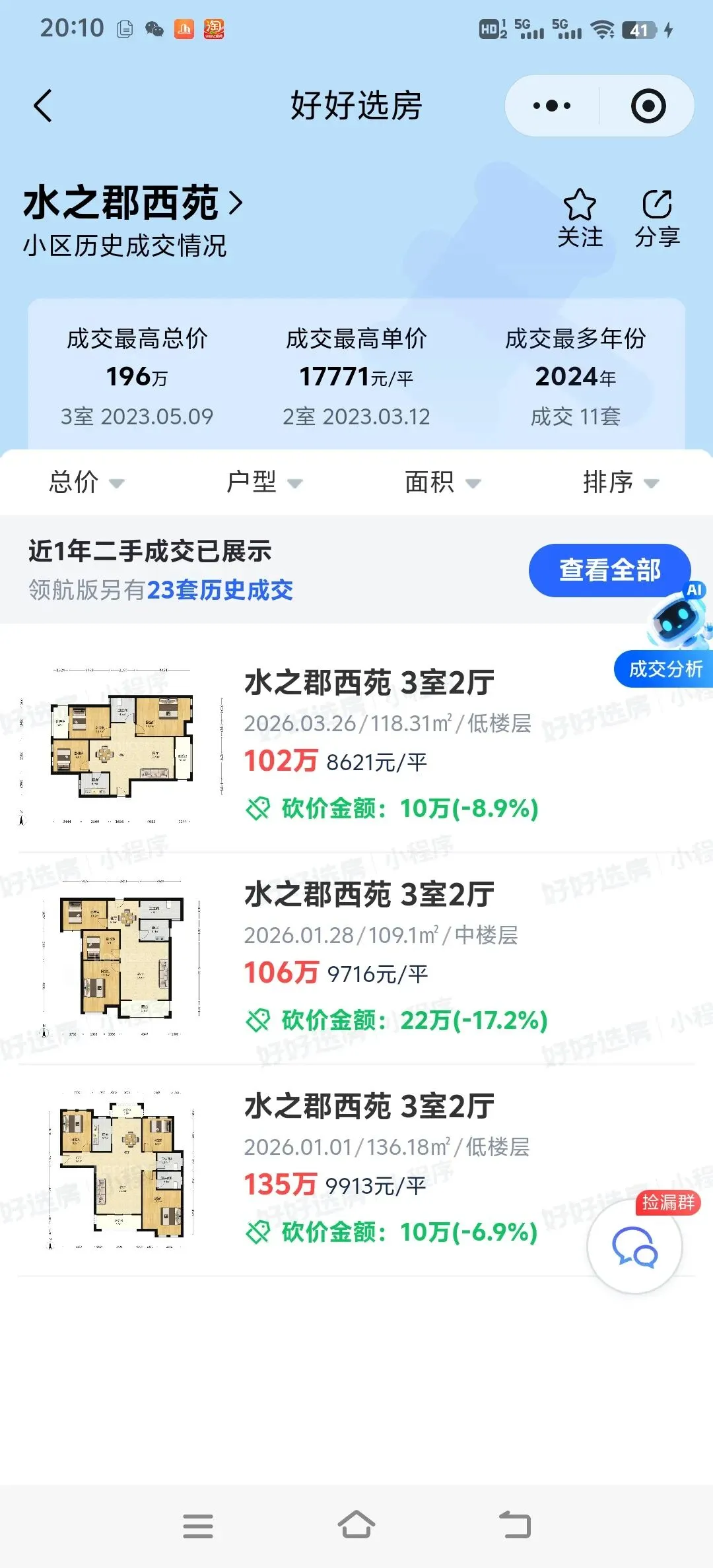This screenshot has height=1568, width=713.
Task: Close the mini program with the circle icon
Action: click(x=648, y=106)
